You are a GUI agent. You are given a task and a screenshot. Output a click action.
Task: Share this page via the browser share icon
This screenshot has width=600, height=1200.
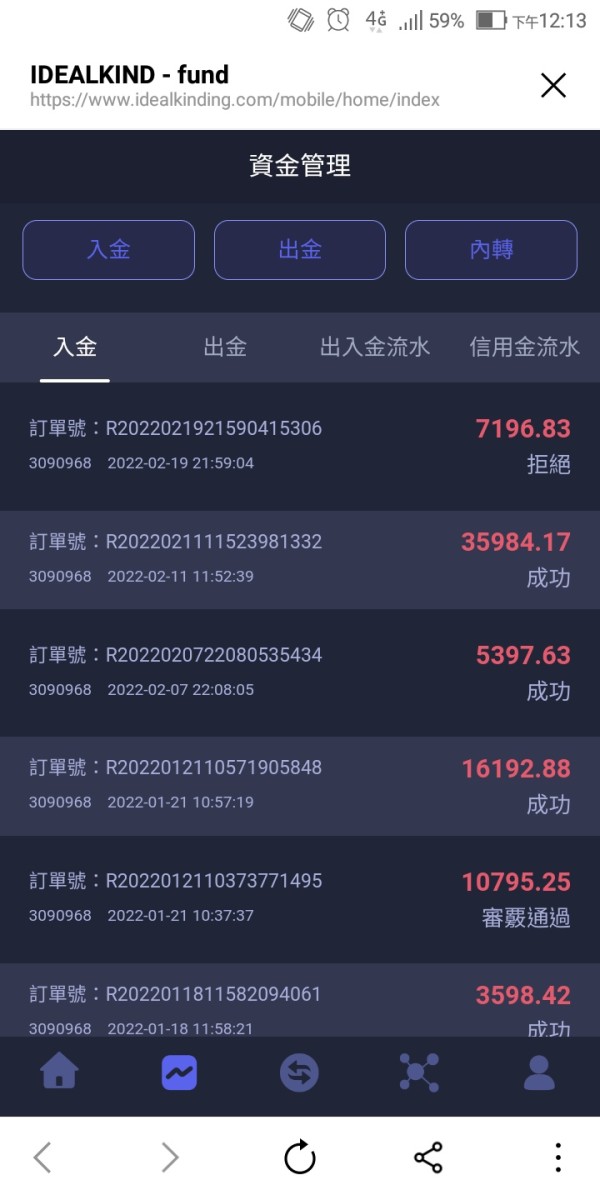click(x=428, y=1158)
